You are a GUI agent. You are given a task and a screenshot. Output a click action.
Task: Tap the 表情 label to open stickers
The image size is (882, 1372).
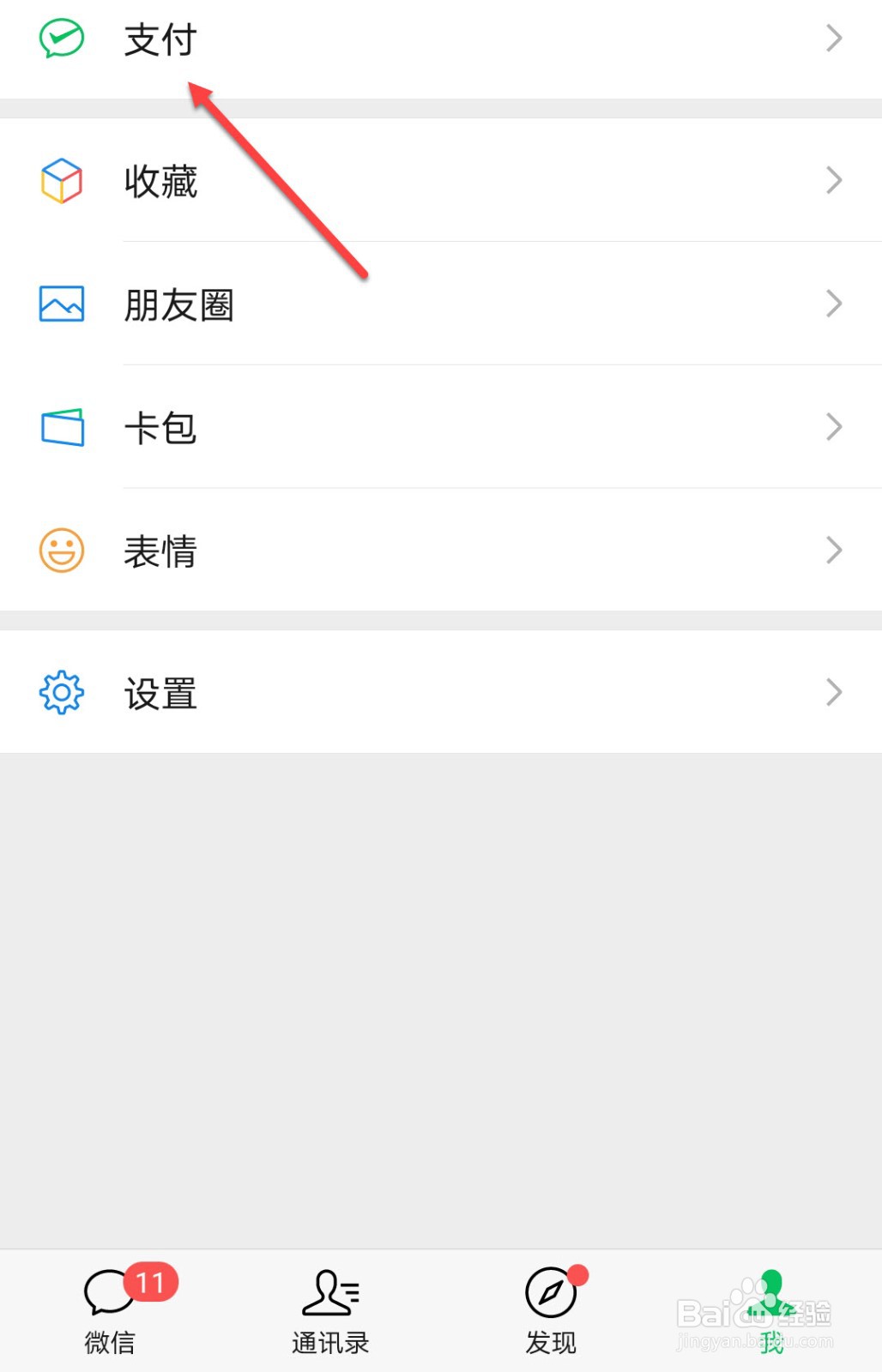point(160,551)
